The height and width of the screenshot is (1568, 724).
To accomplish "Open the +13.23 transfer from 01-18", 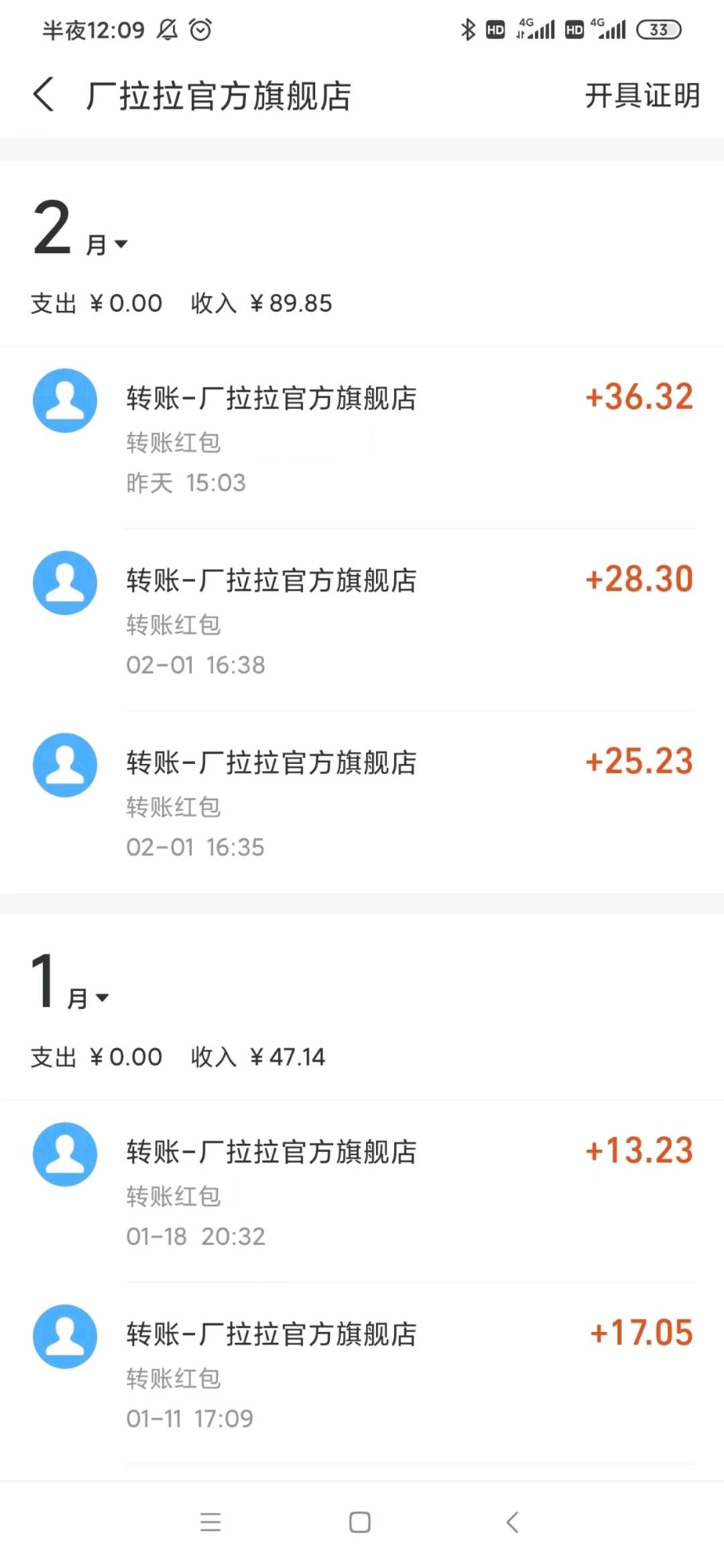I will point(362,1191).
